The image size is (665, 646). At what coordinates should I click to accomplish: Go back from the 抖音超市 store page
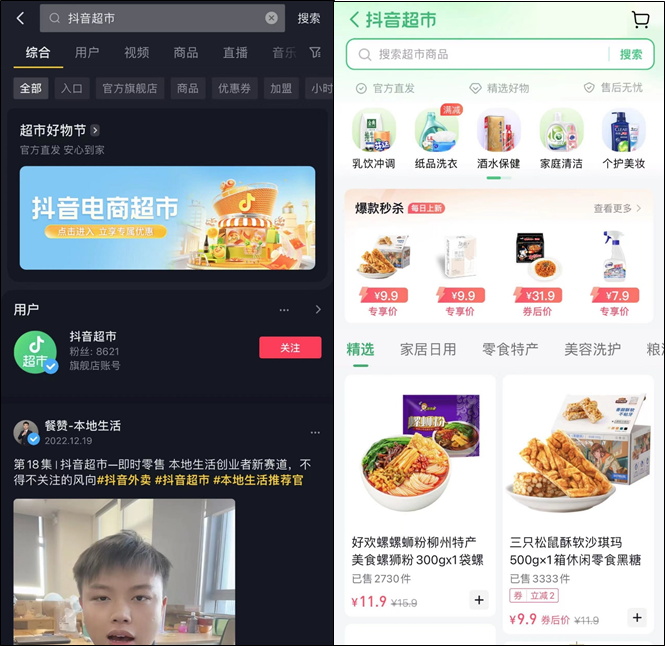coord(354,20)
